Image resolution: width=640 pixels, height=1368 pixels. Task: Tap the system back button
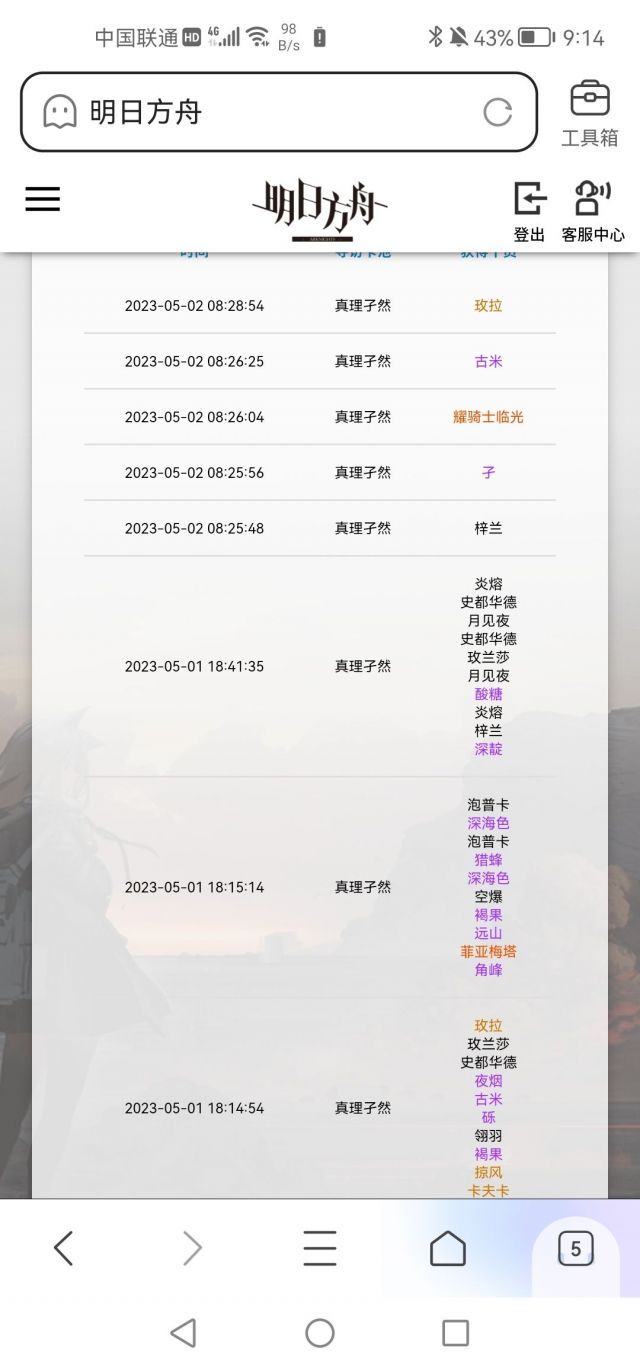(x=183, y=1332)
